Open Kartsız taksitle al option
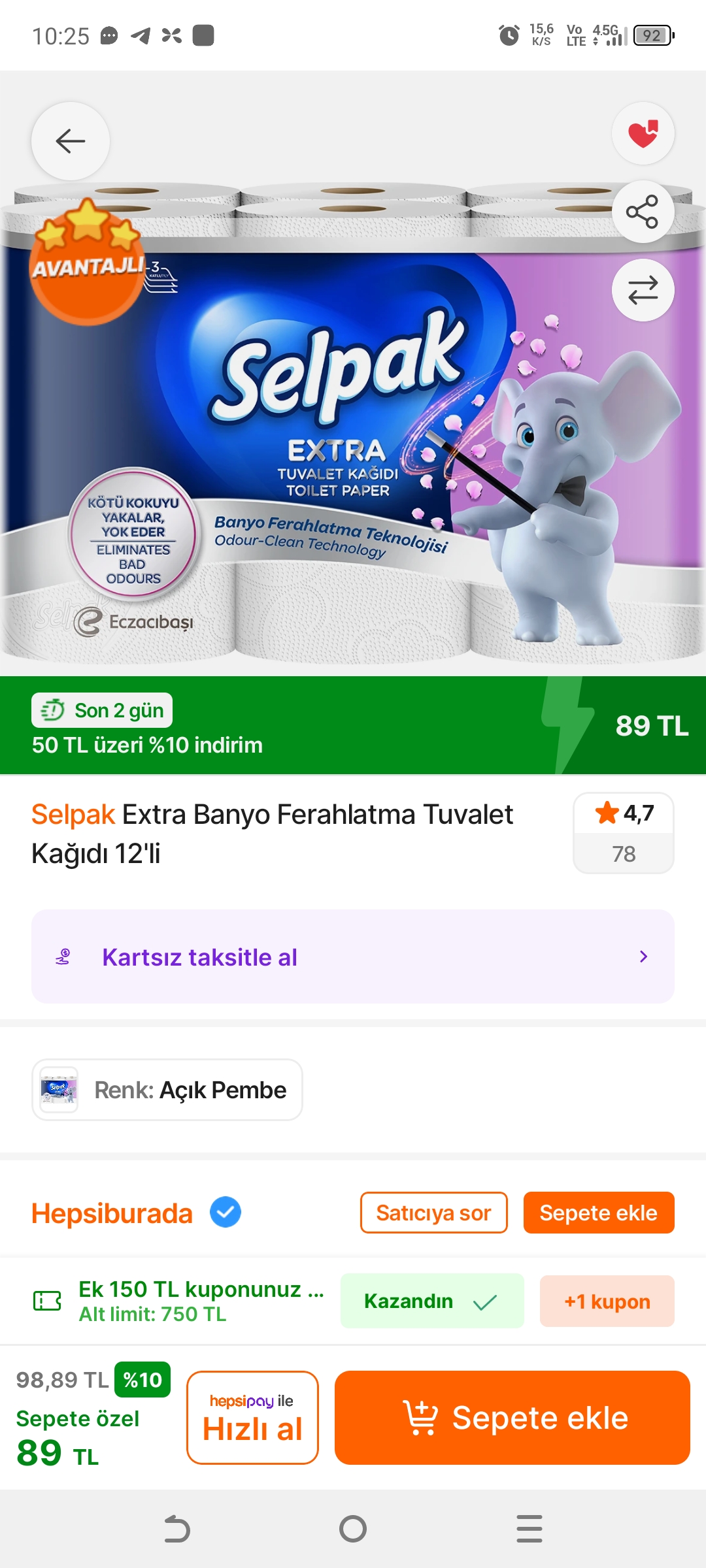706x1568 pixels. point(353,956)
